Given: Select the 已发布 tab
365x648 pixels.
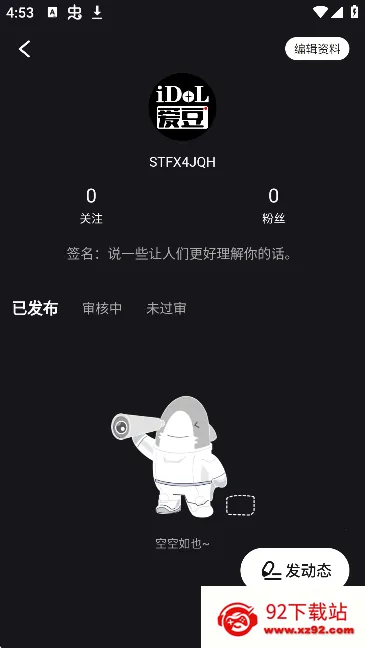Looking at the screenshot, I should tap(35, 308).
